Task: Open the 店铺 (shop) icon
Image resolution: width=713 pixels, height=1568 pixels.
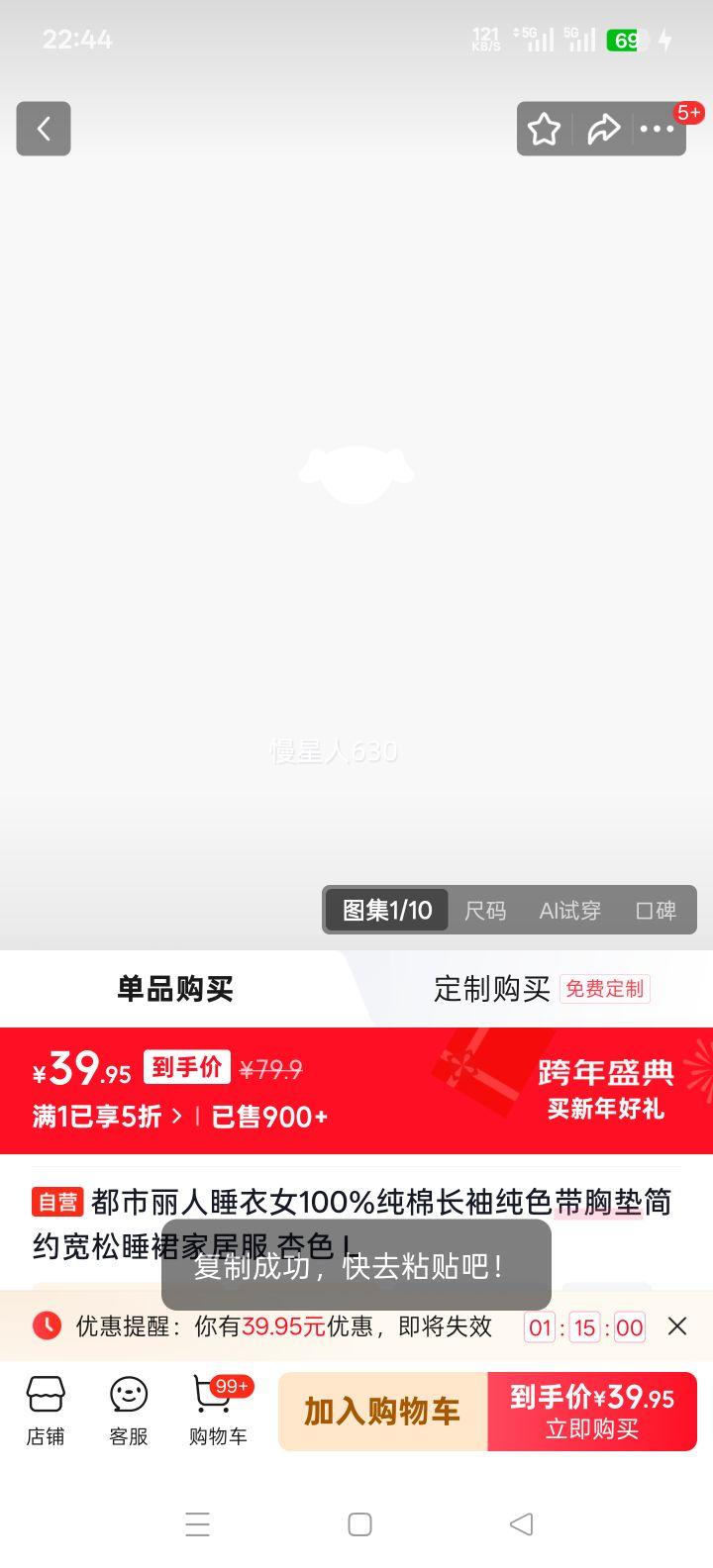Action: pyautogui.click(x=45, y=1410)
